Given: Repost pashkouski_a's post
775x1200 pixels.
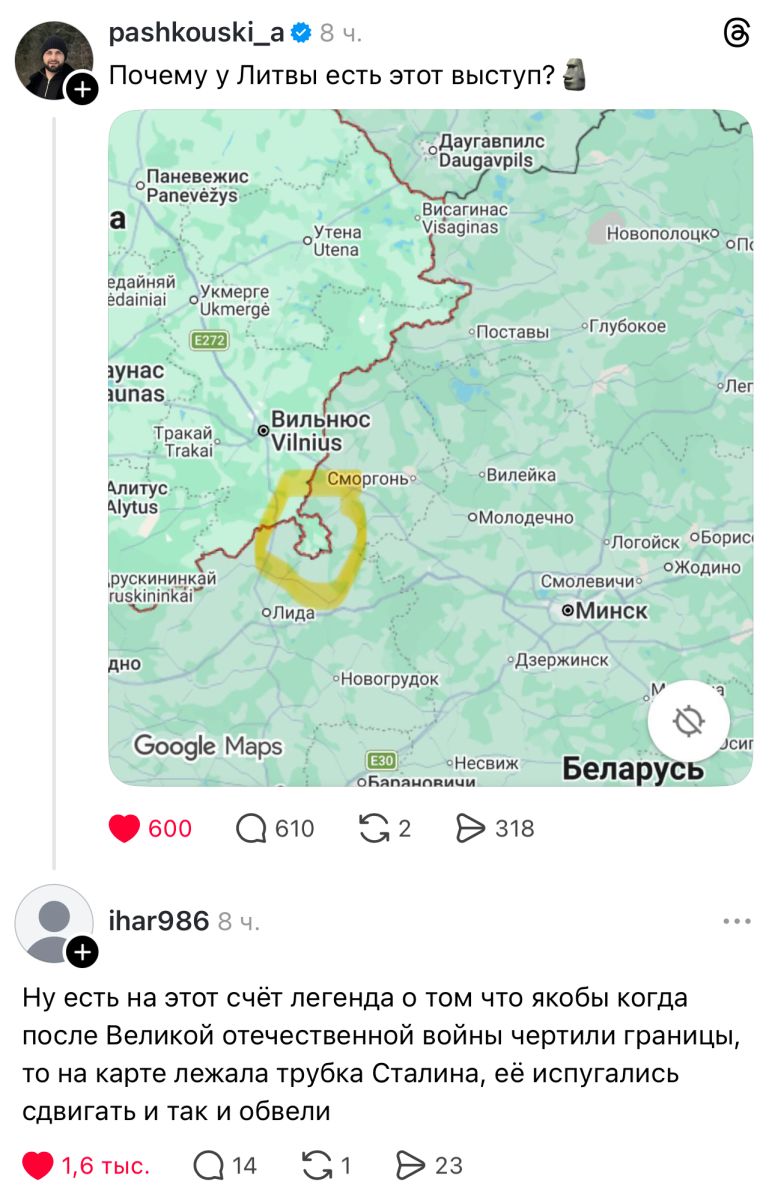Looking at the screenshot, I should pyautogui.click(x=373, y=828).
